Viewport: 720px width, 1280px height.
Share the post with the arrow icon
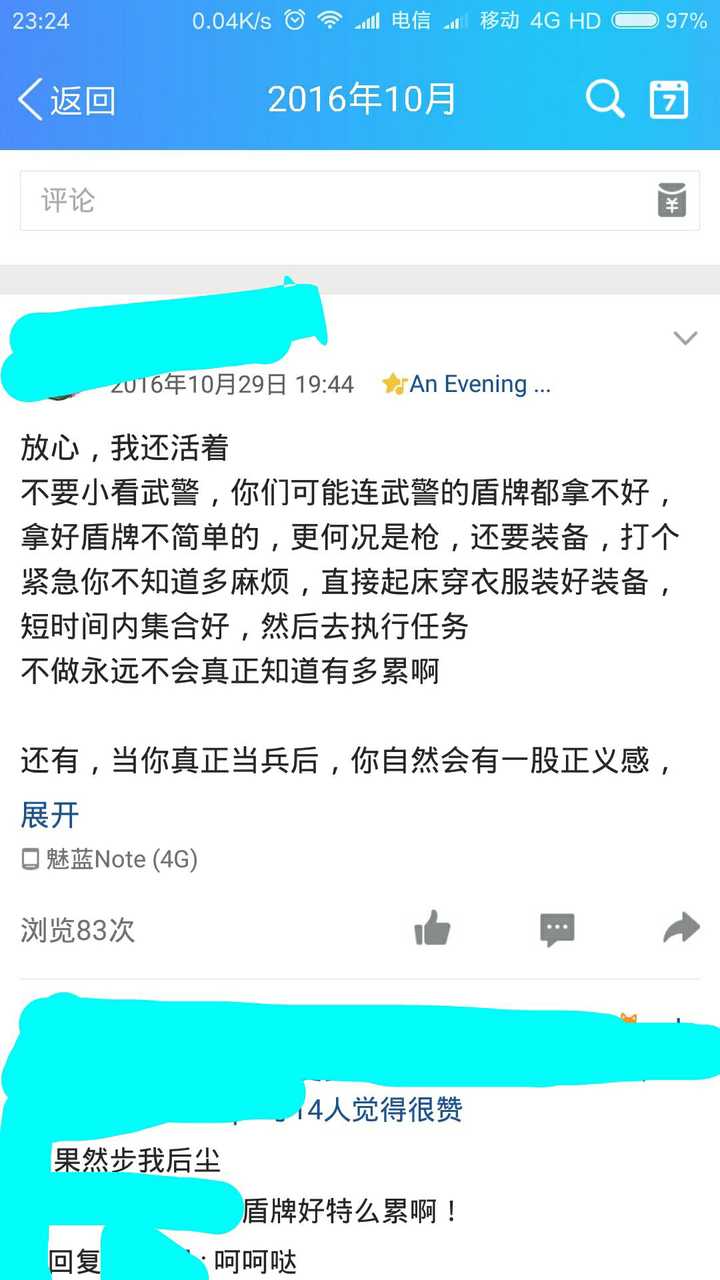pyautogui.click(x=682, y=929)
